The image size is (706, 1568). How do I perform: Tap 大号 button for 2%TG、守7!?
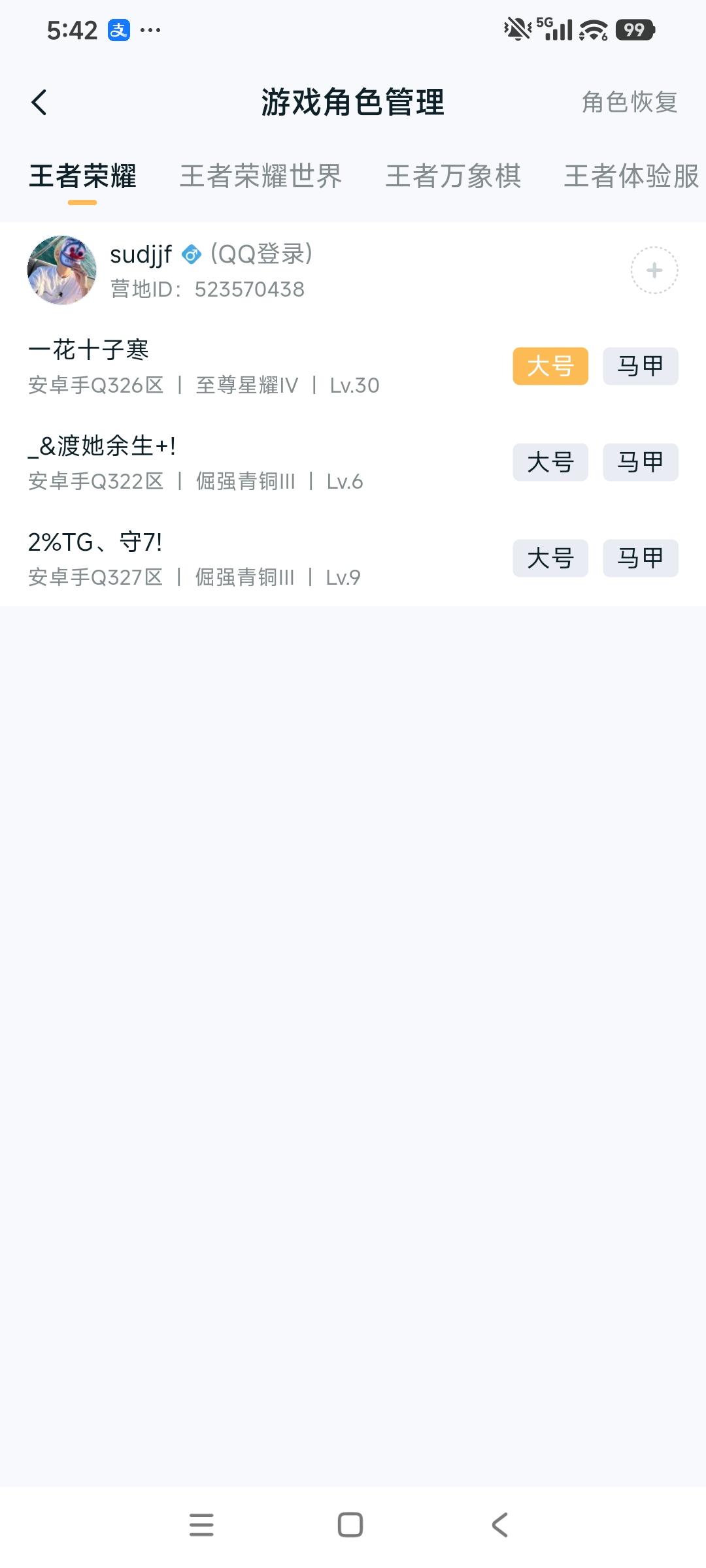coord(549,559)
